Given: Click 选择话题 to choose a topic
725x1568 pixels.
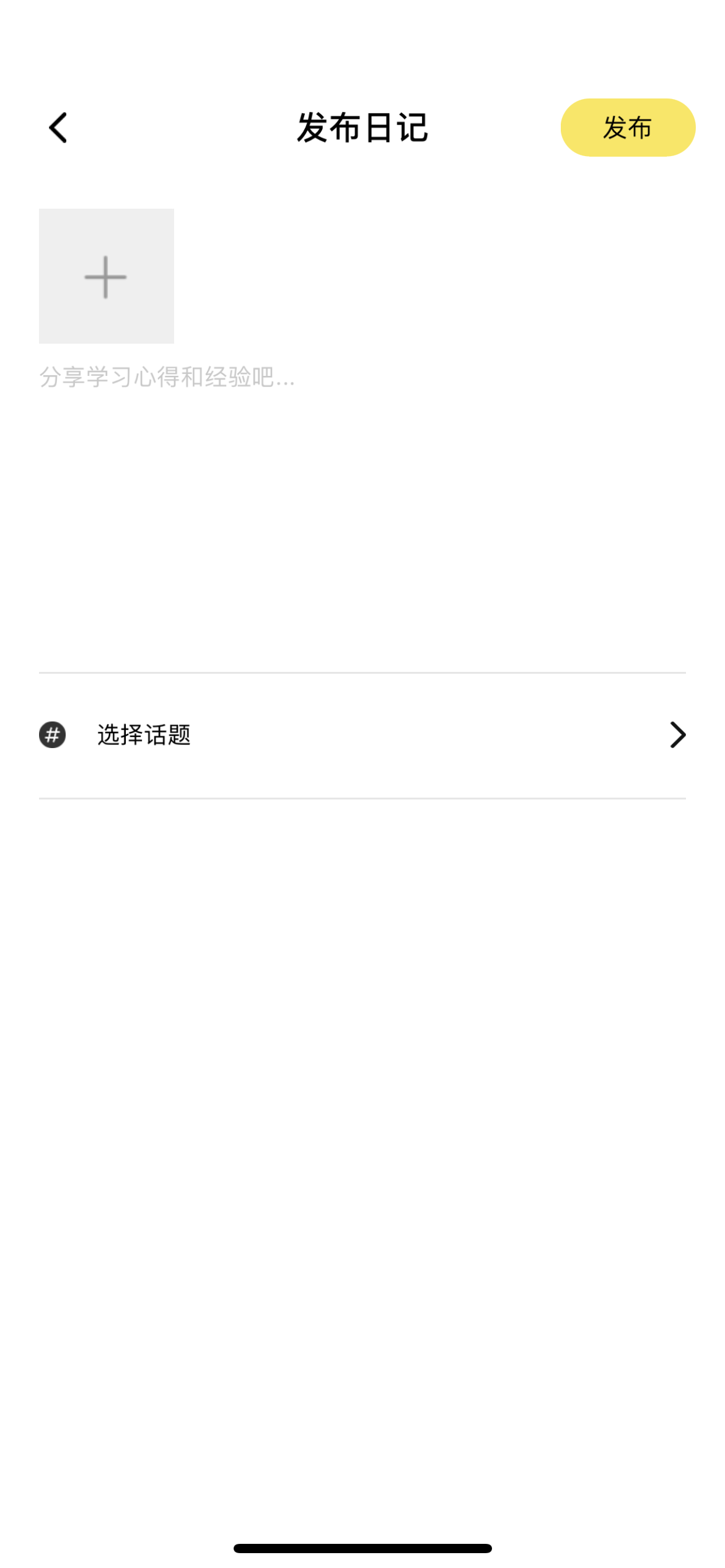Looking at the screenshot, I should click(x=143, y=736).
